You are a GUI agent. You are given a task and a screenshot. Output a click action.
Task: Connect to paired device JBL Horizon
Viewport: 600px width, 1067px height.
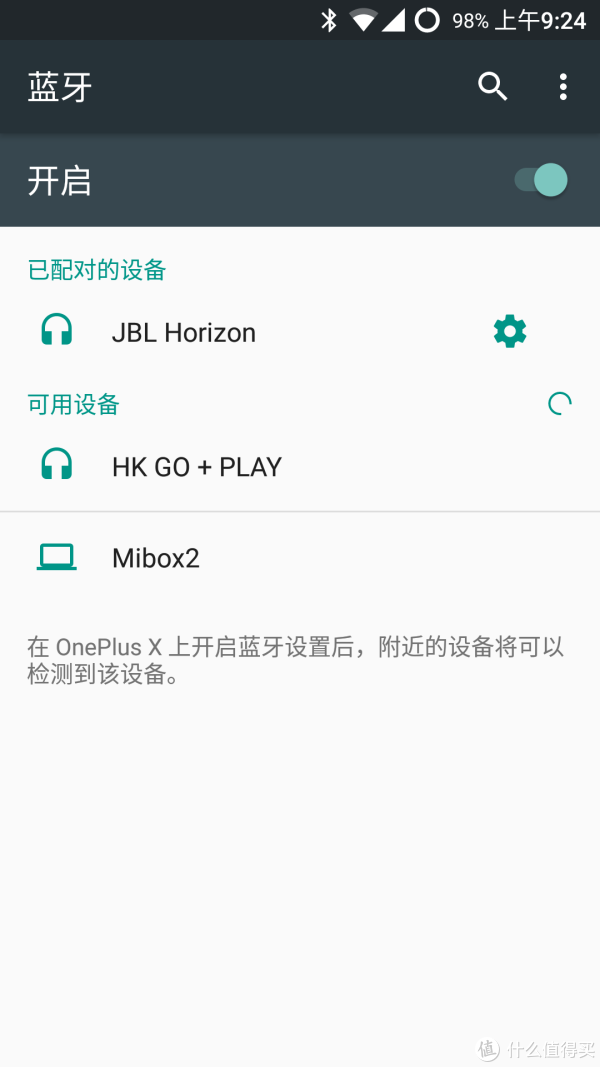(184, 332)
